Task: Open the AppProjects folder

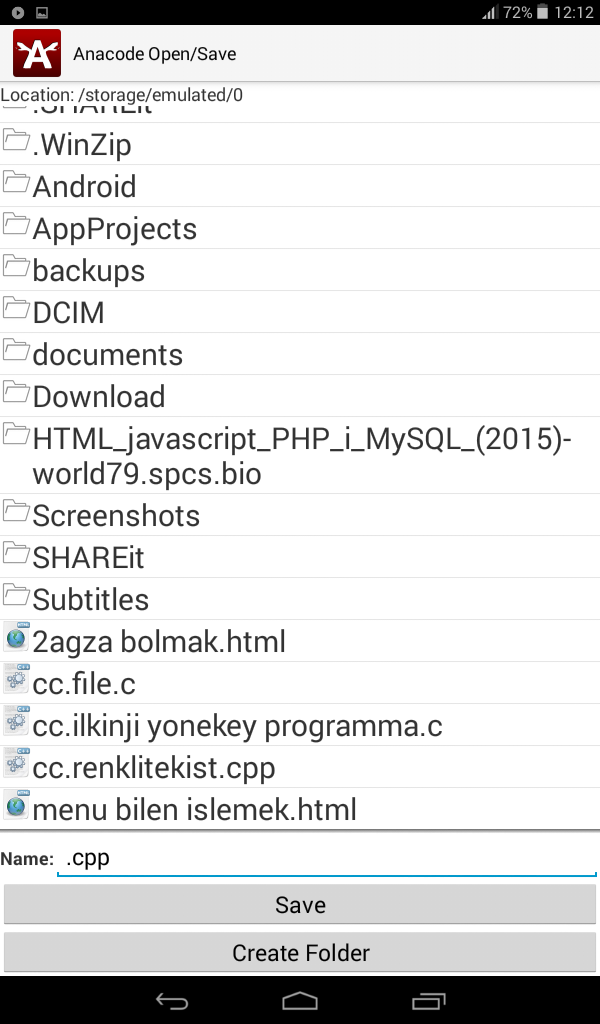Action: pos(300,228)
